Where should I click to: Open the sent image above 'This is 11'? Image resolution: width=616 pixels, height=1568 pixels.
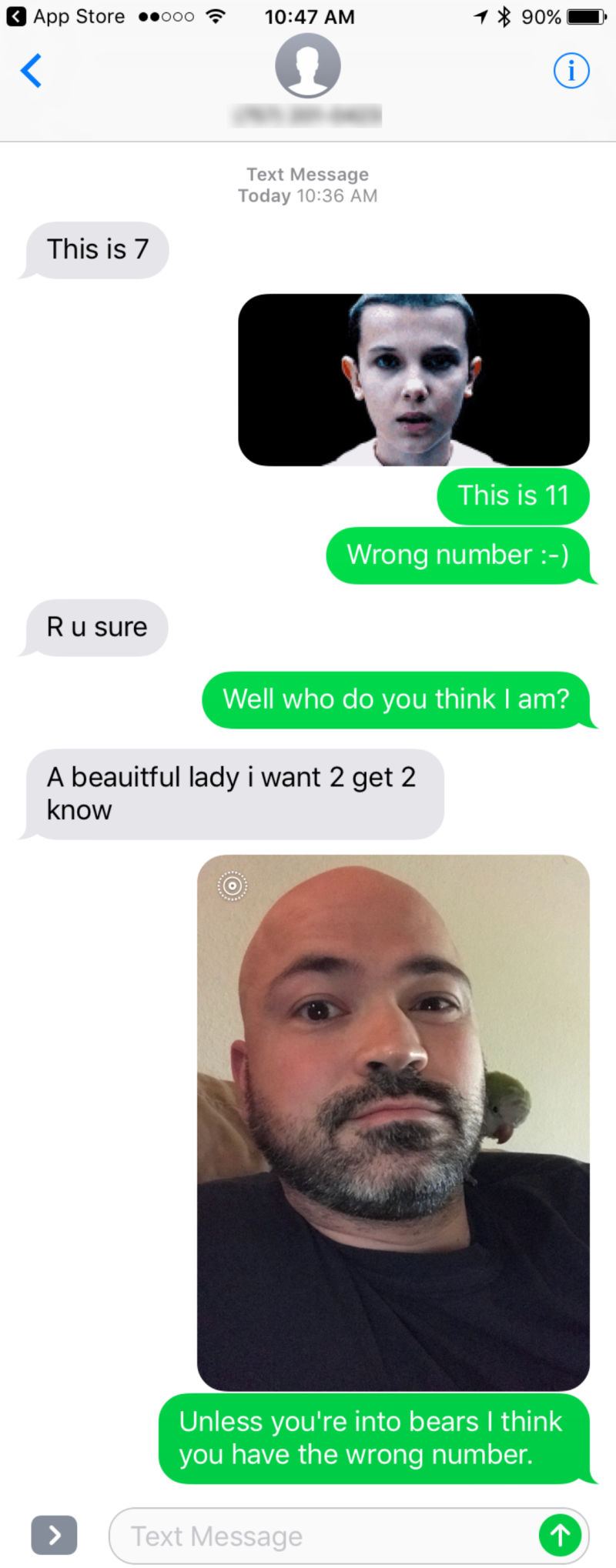413,380
